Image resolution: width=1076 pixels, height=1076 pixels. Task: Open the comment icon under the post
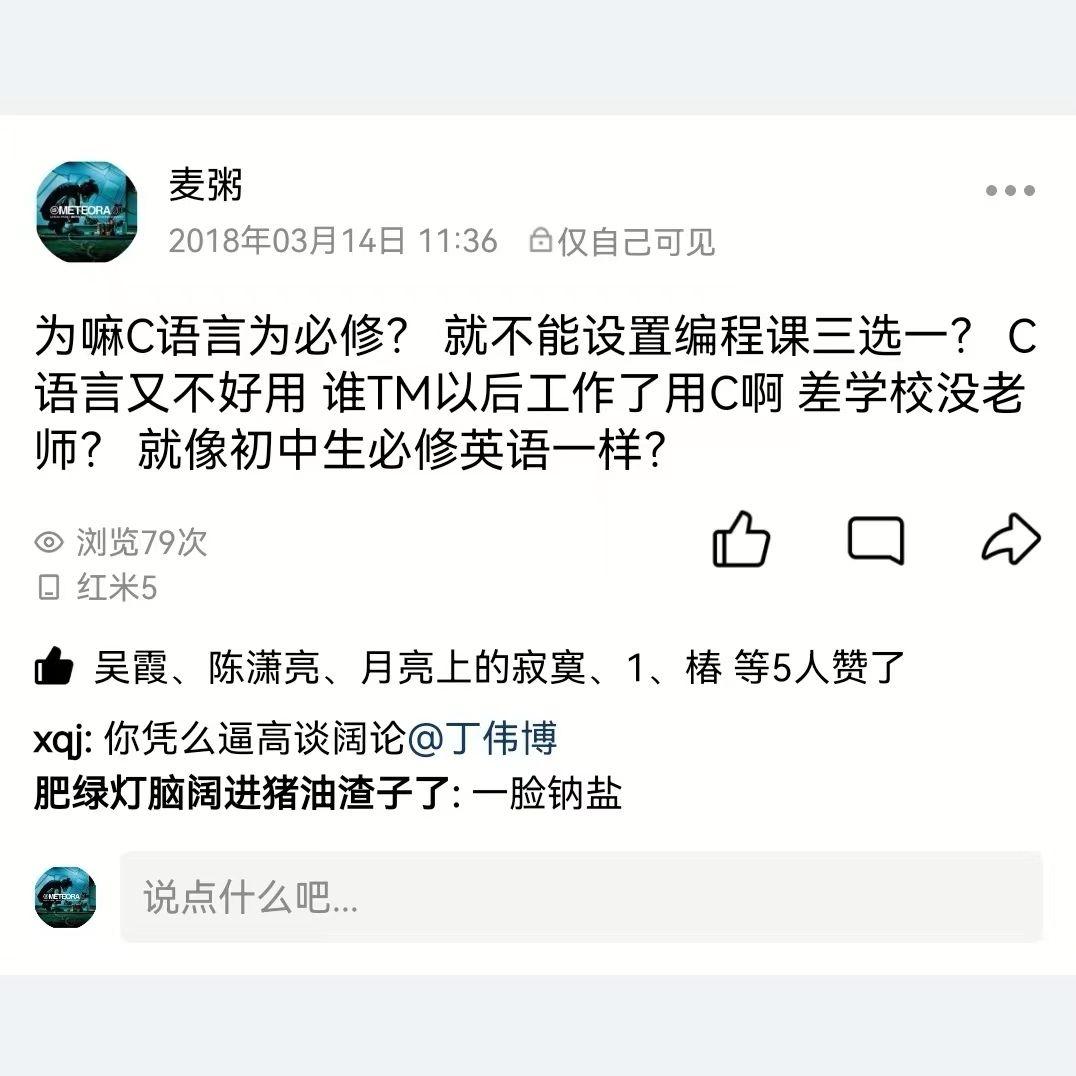tap(876, 540)
